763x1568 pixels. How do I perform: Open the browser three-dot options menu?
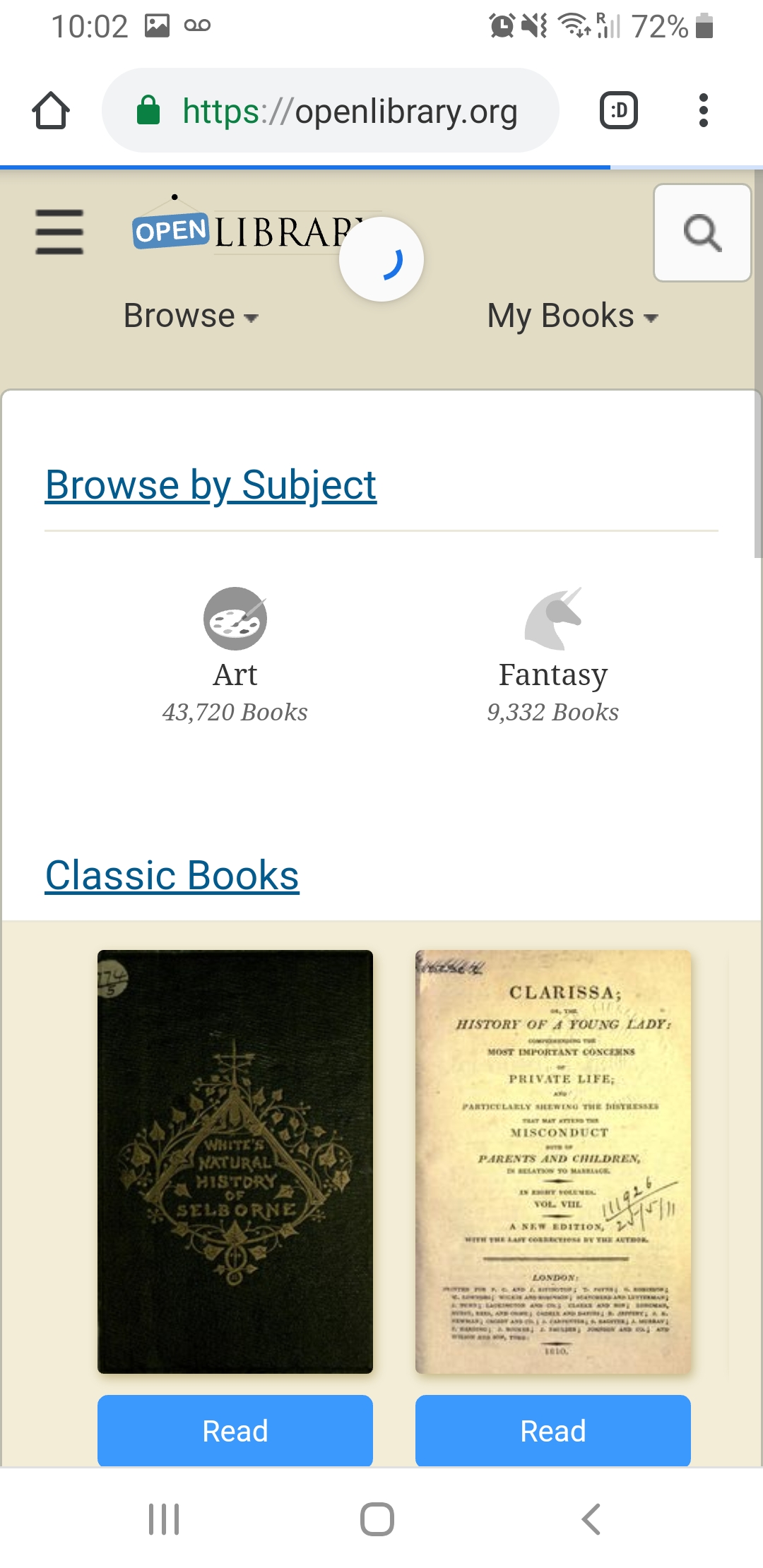point(704,110)
